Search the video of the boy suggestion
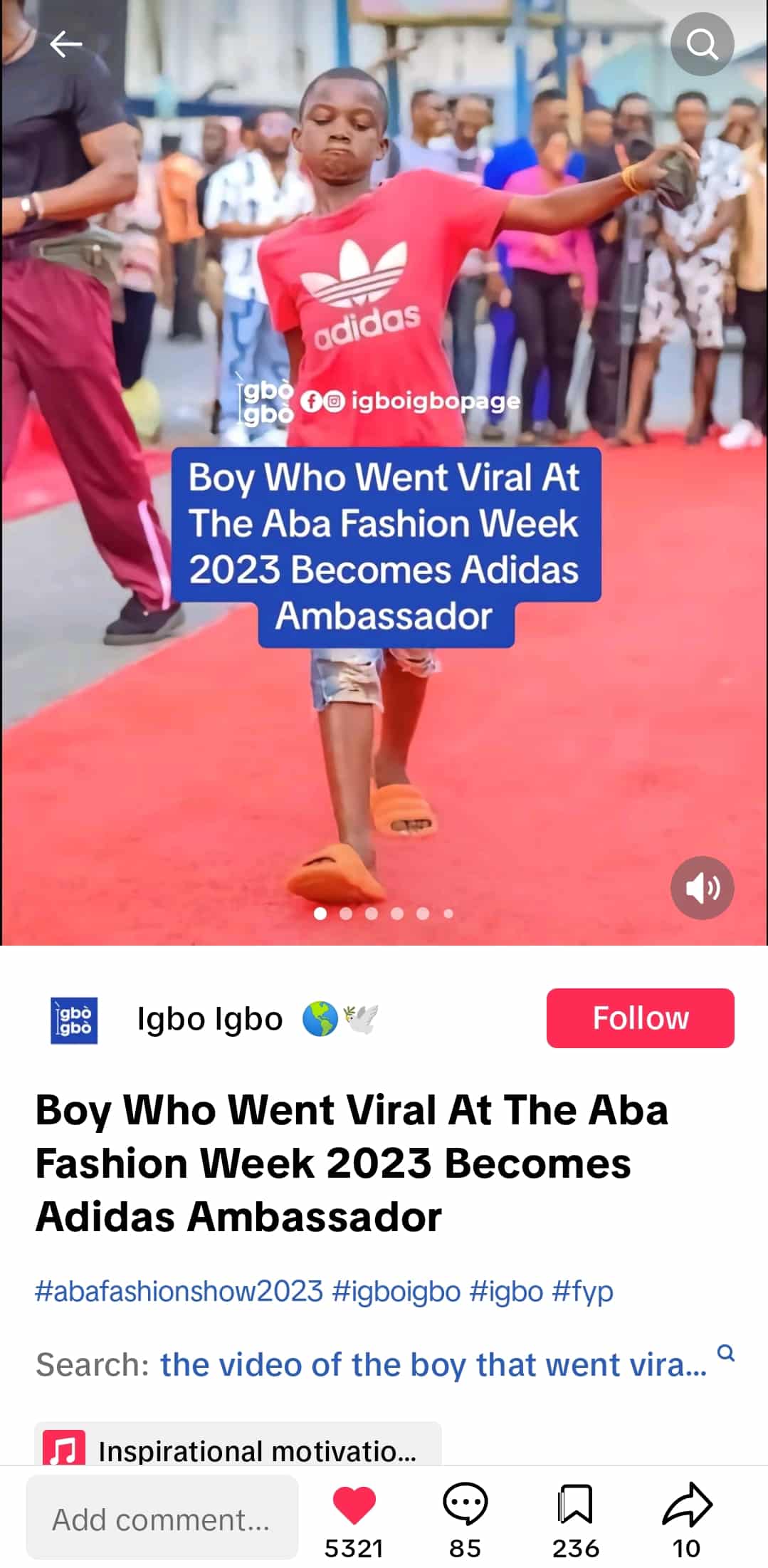This screenshot has width=768, height=1568. tap(433, 1364)
